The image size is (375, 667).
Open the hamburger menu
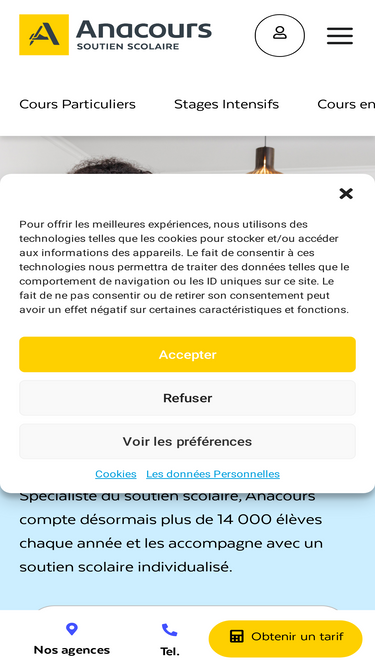[x=340, y=36]
